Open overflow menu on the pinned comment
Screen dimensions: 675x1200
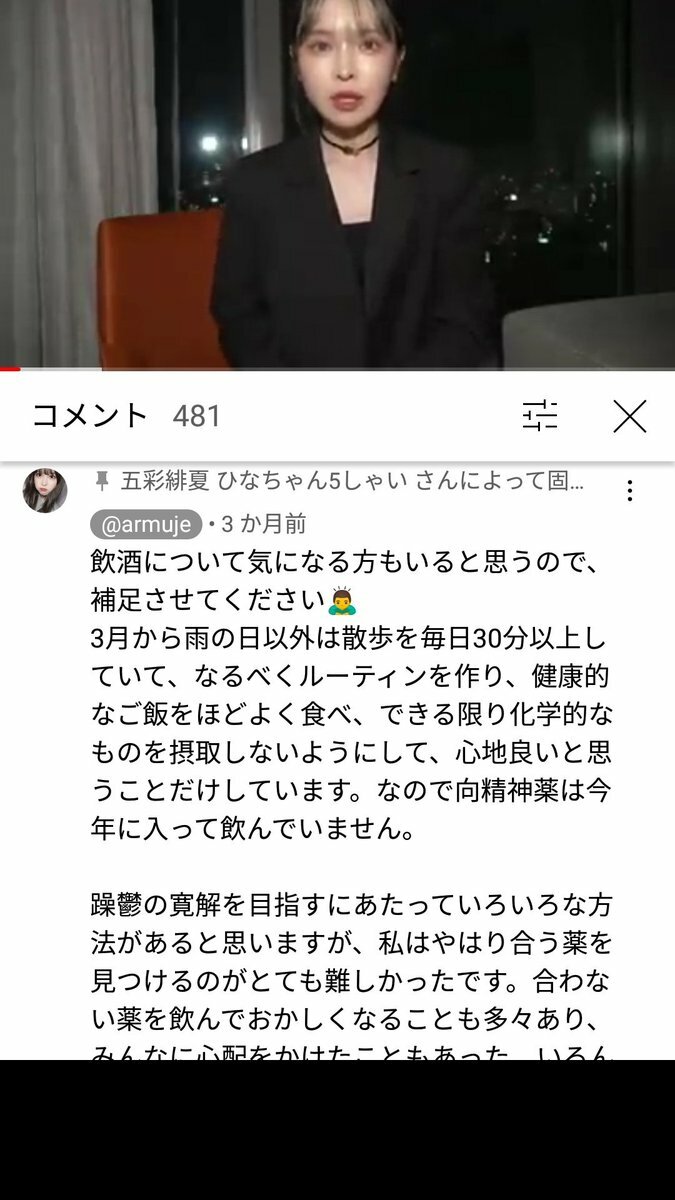pos(630,491)
